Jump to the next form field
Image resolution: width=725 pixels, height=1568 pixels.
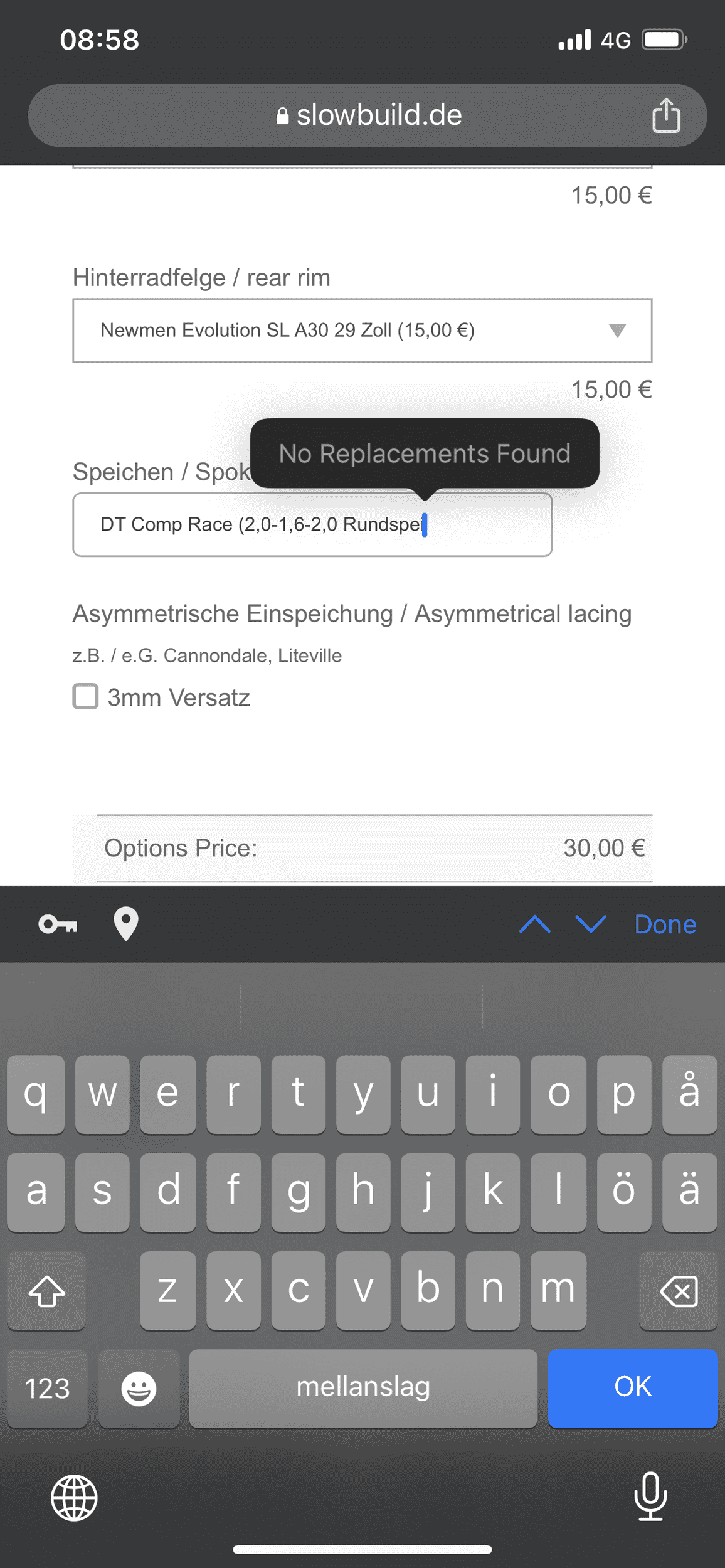590,924
